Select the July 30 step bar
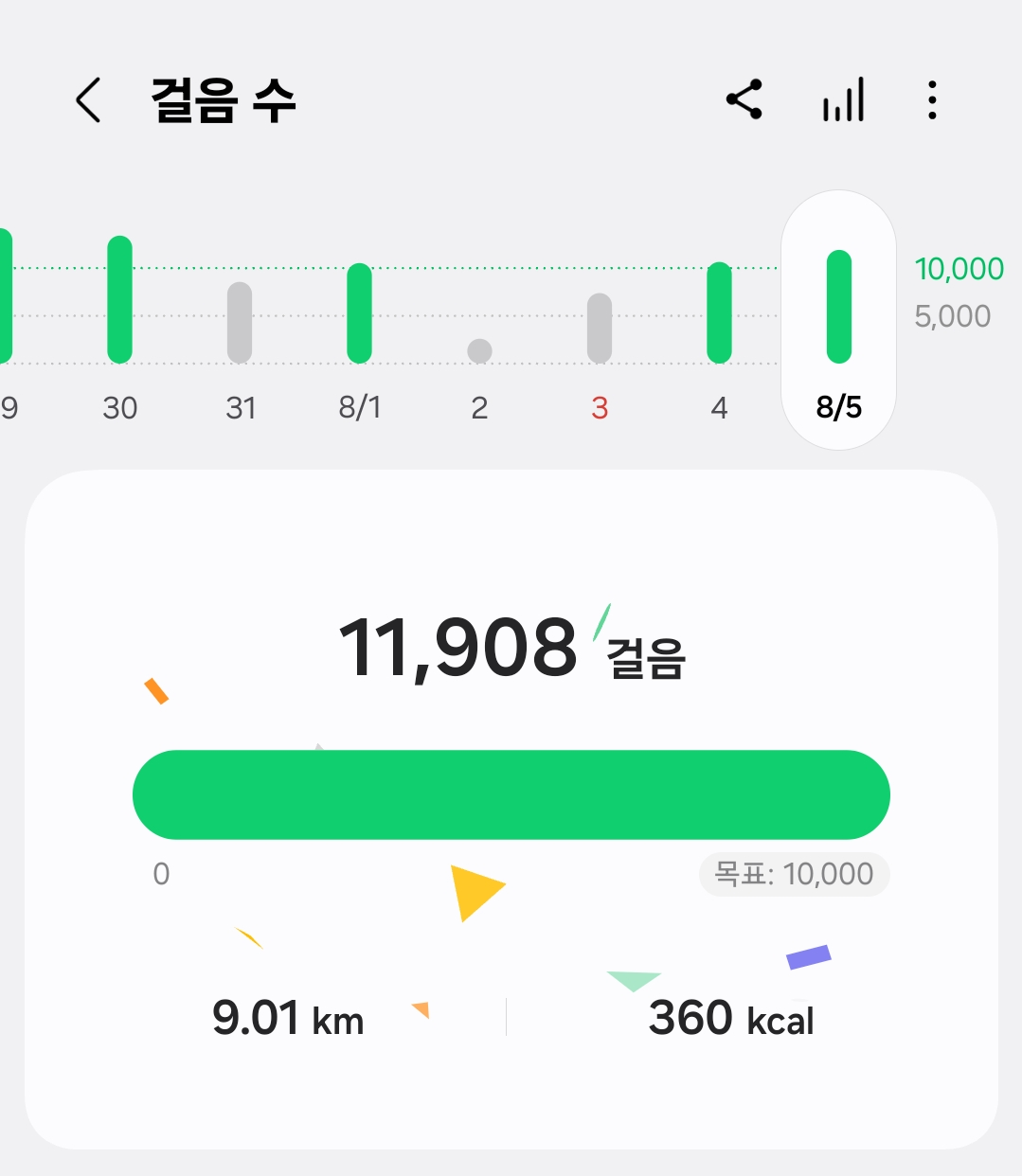Viewport: 1022px width, 1176px height. point(119,301)
